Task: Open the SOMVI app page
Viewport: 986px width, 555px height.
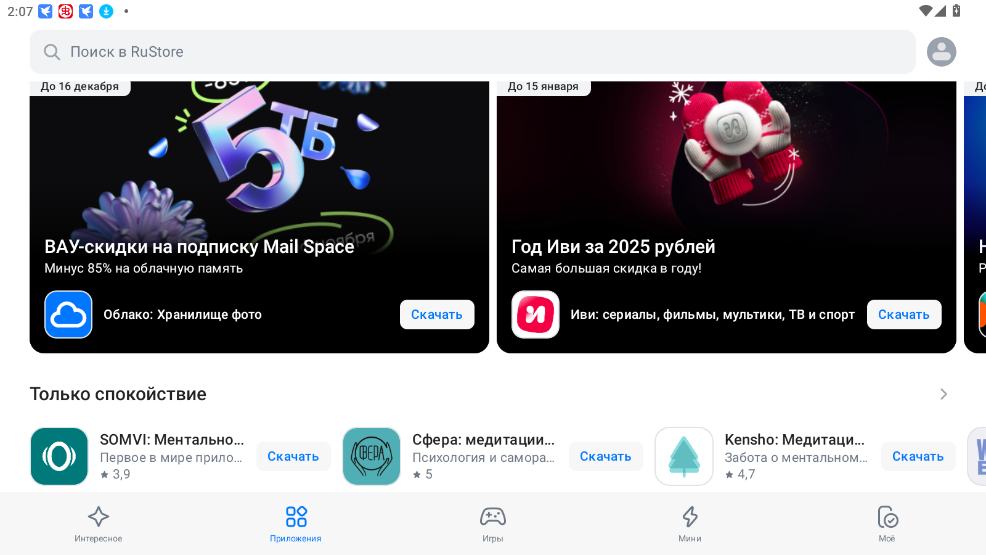Action: point(171,448)
